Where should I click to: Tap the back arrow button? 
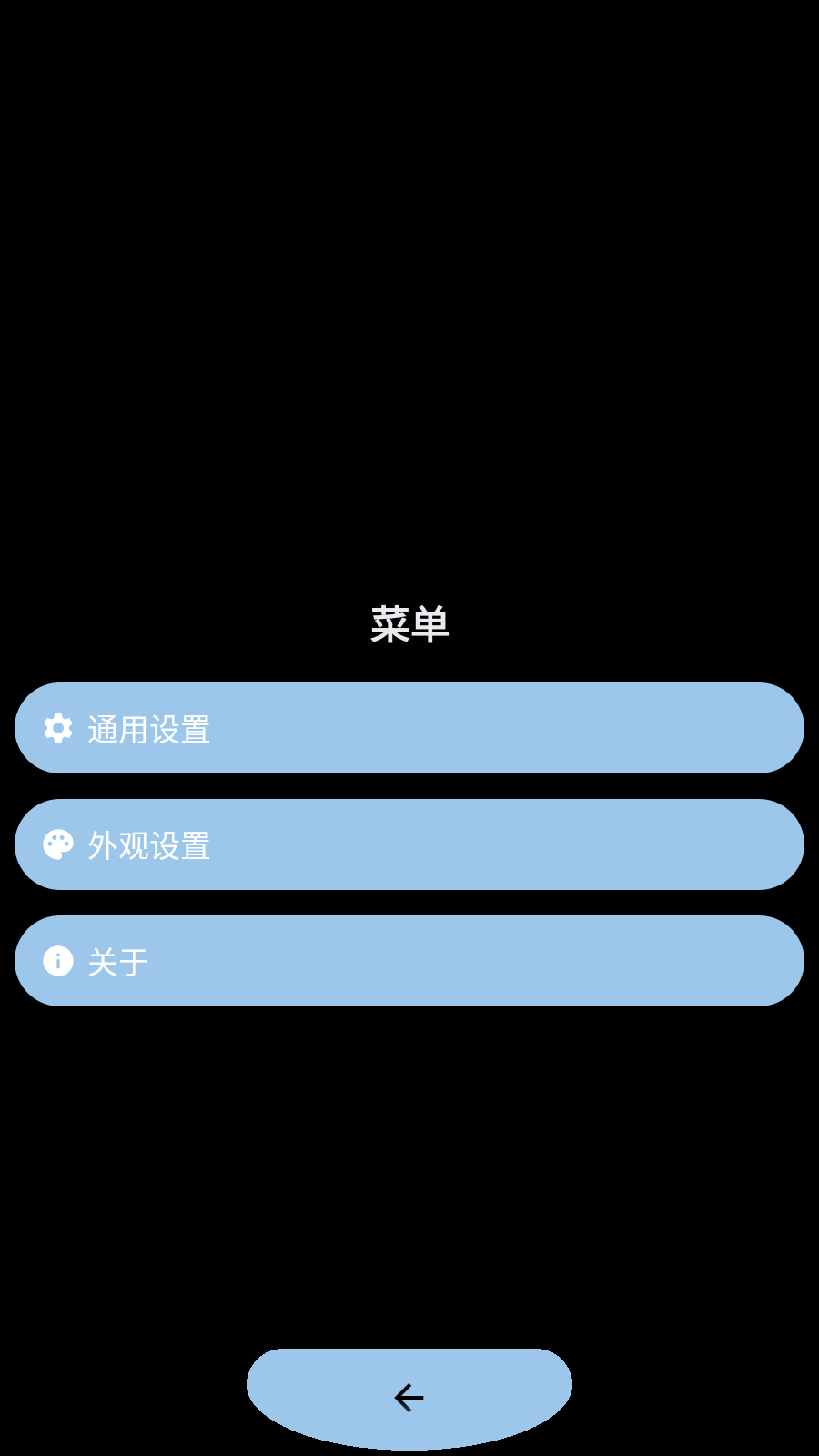pyautogui.click(x=409, y=1398)
